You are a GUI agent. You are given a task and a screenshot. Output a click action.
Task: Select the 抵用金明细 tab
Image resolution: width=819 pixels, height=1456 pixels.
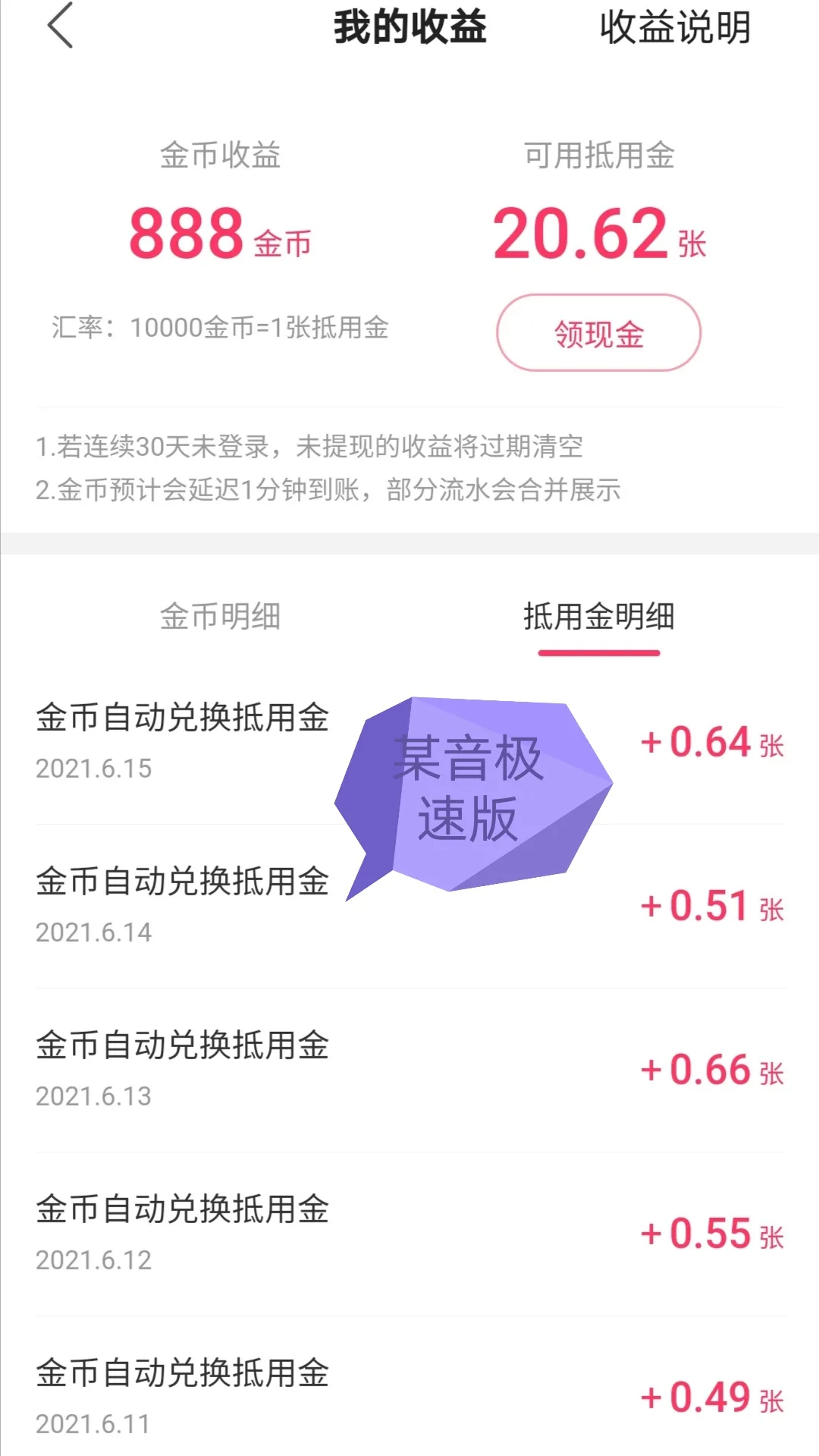coord(598,616)
